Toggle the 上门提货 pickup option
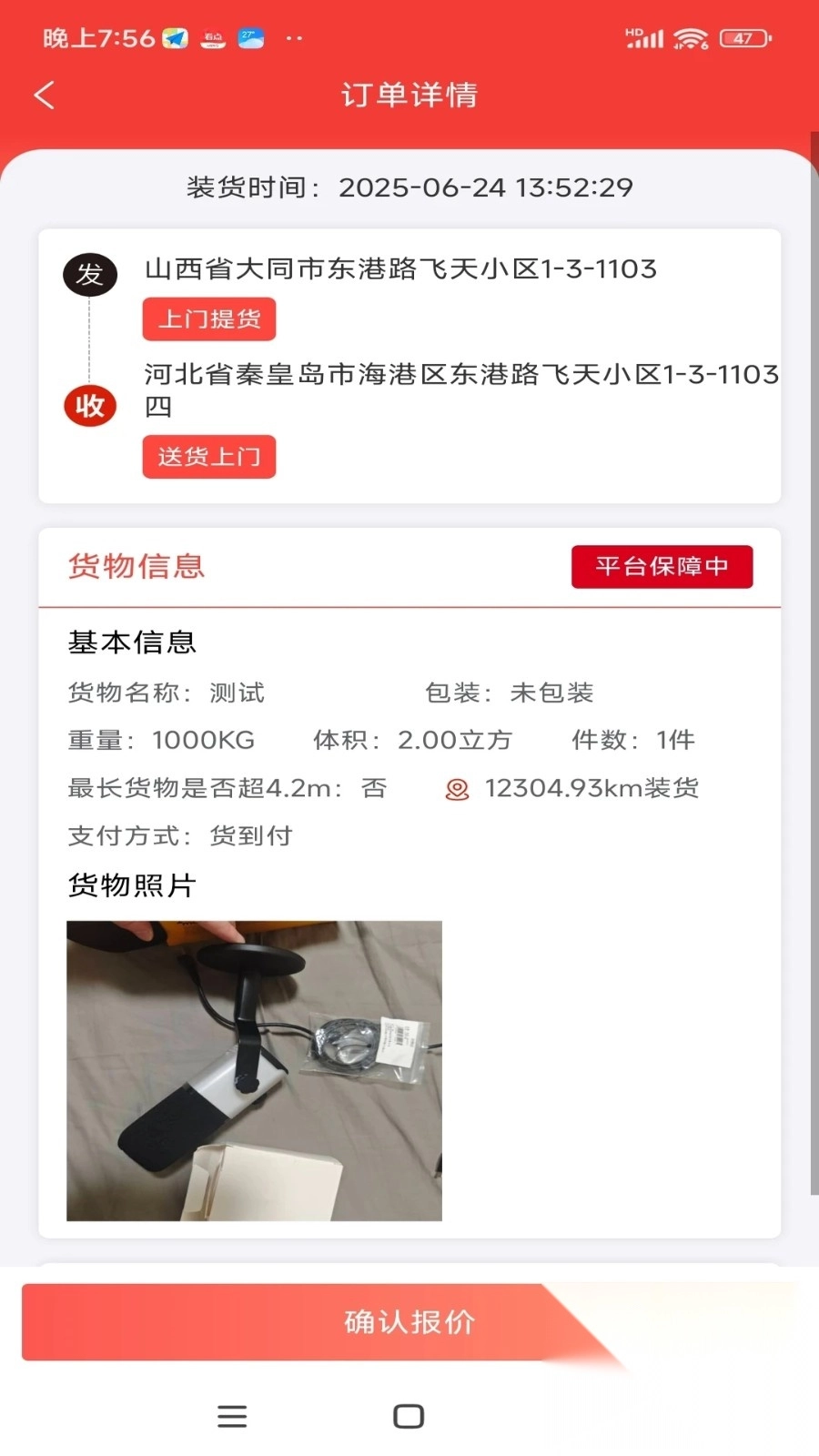 (209, 318)
